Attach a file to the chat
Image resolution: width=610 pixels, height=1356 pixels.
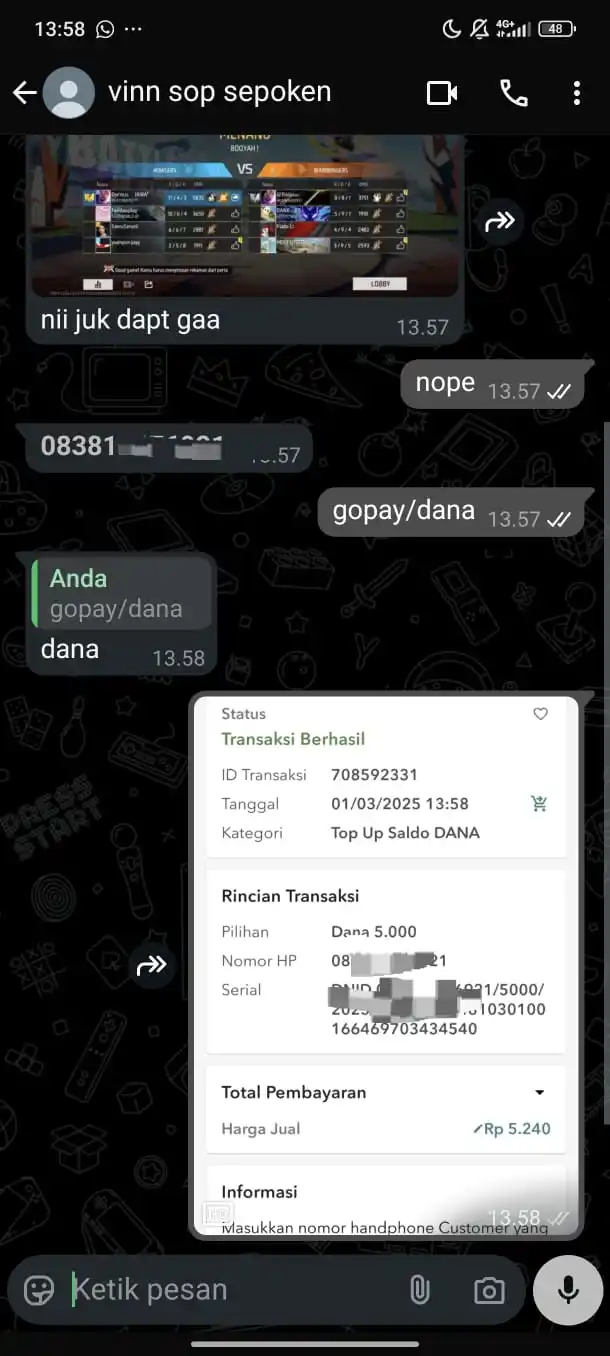(420, 1290)
